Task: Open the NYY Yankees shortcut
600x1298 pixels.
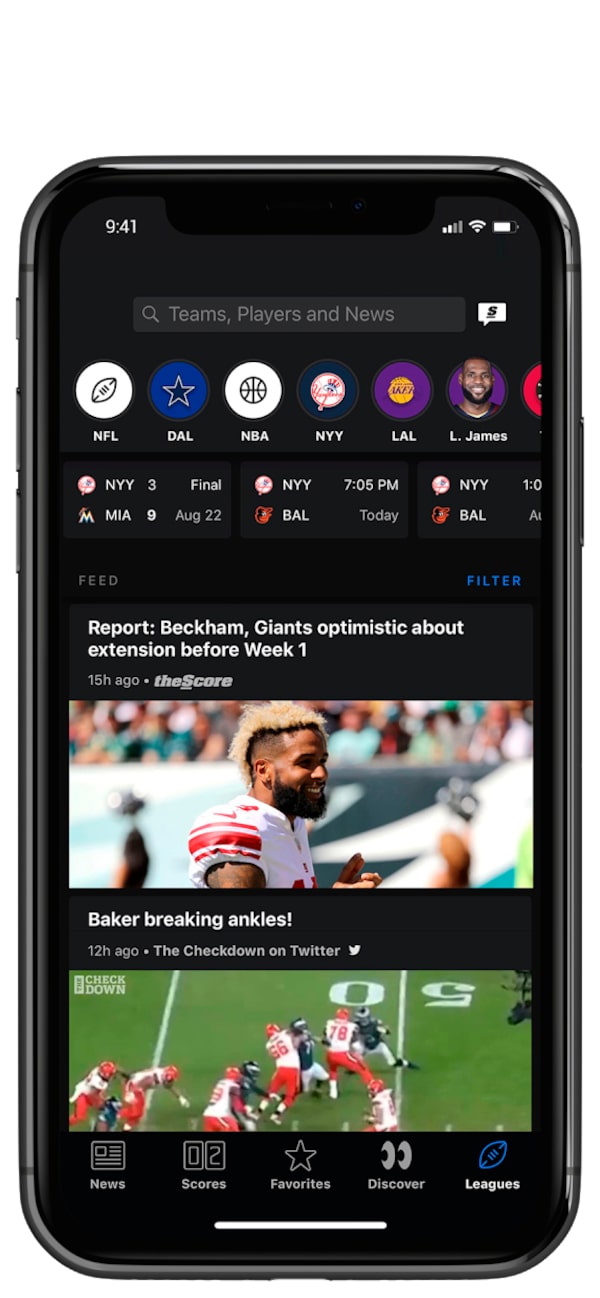Action: [x=328, y=391]
